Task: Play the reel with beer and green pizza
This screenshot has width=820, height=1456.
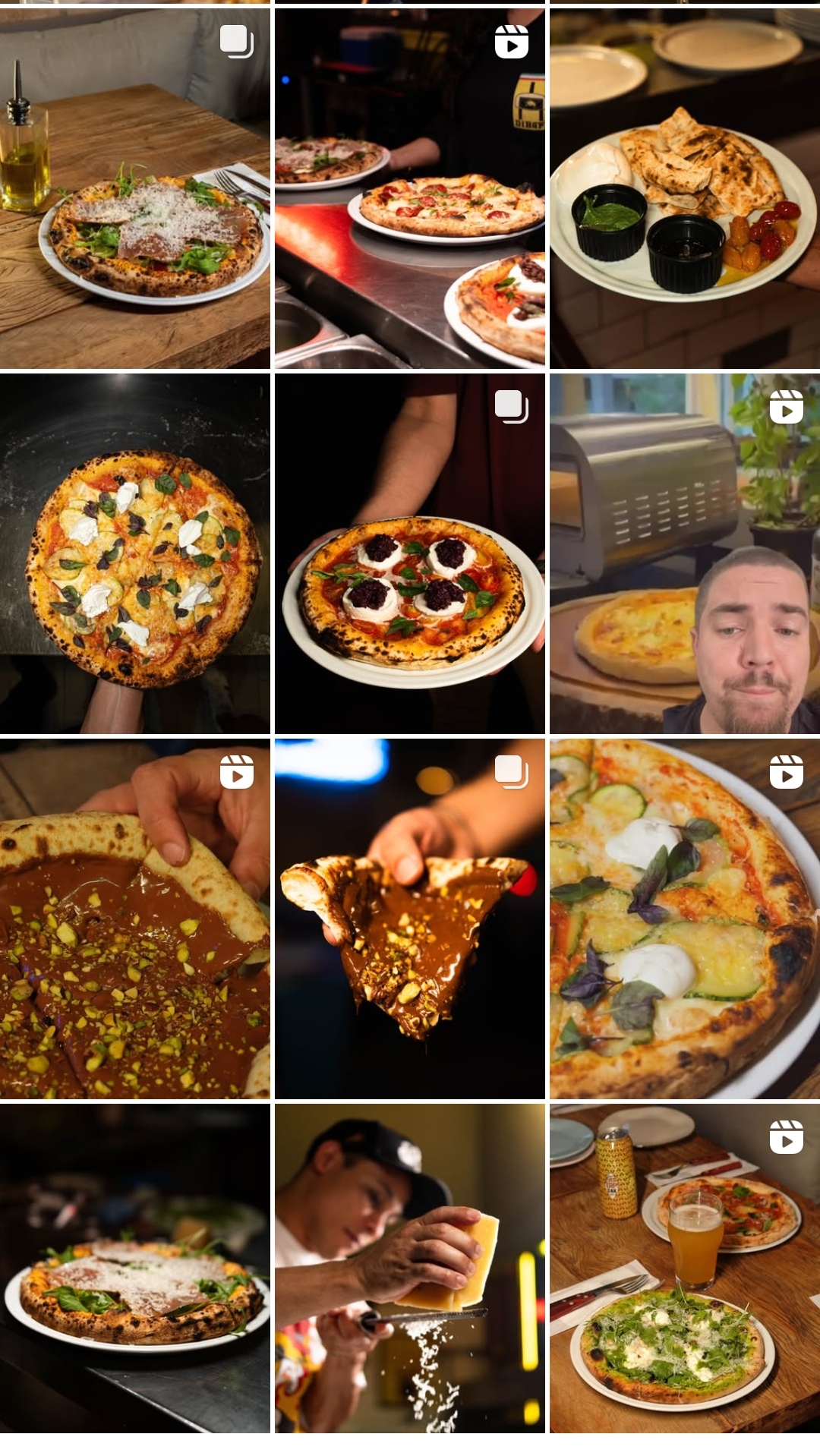Action: click(685, 1268)
